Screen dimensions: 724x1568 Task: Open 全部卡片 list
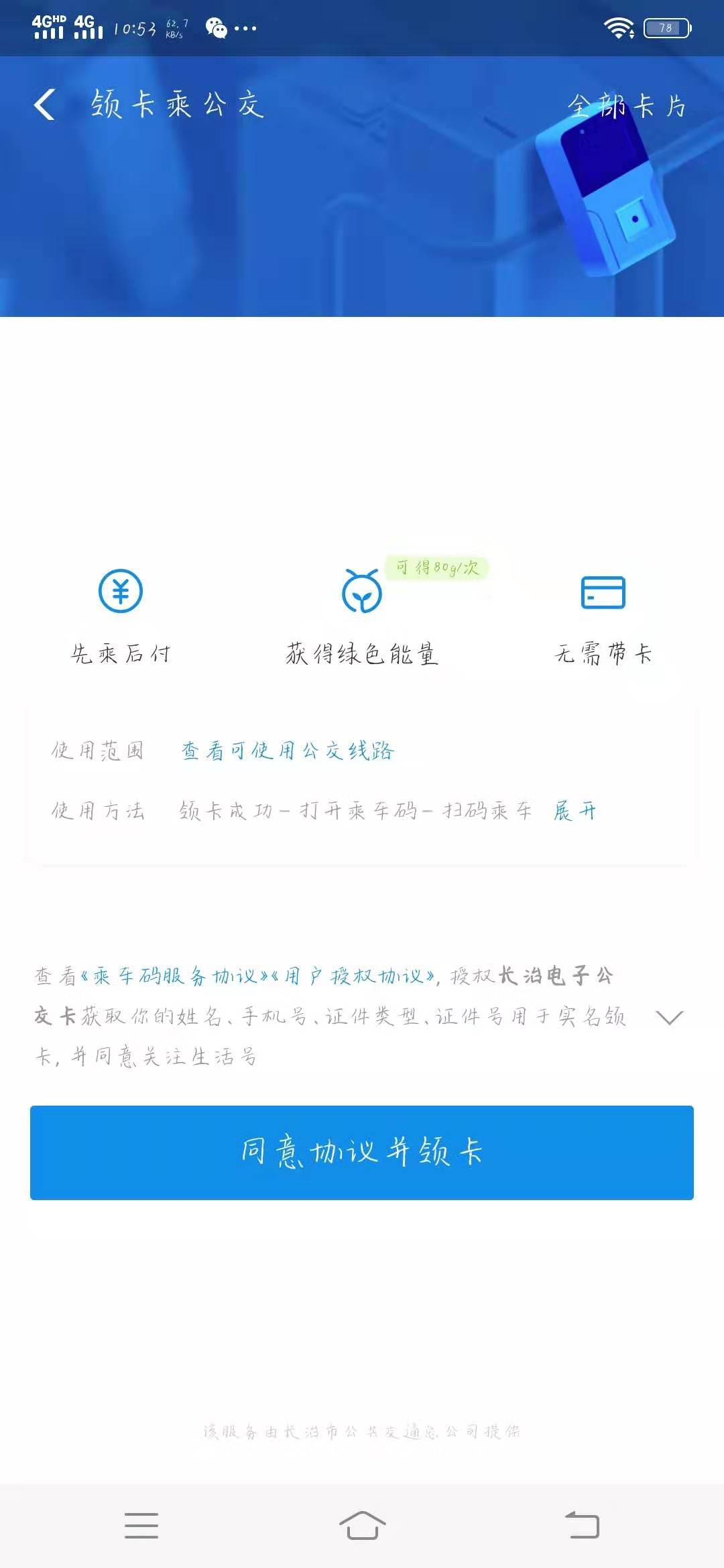pyautogui.click(x=626, y=106)
